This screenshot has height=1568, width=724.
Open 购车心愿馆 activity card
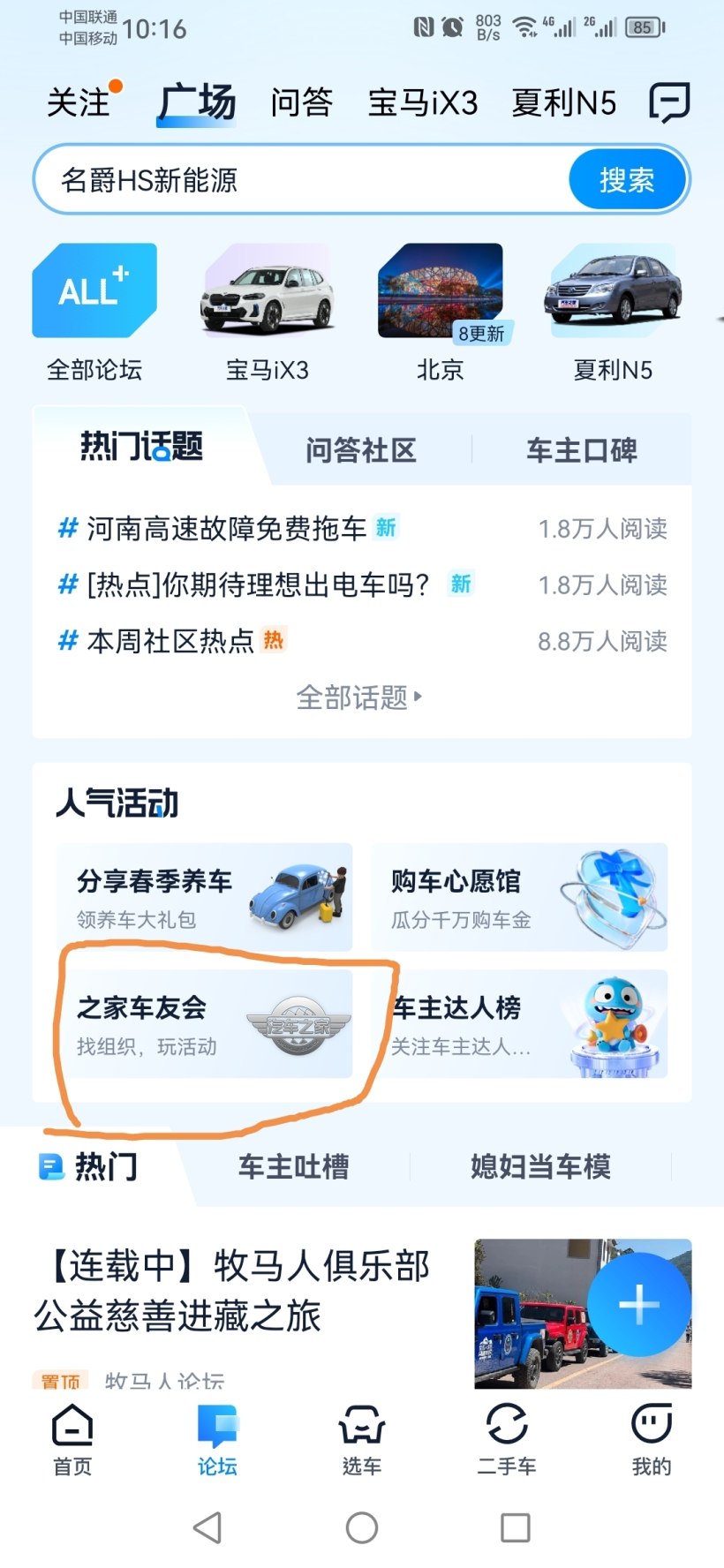[519, 897]
